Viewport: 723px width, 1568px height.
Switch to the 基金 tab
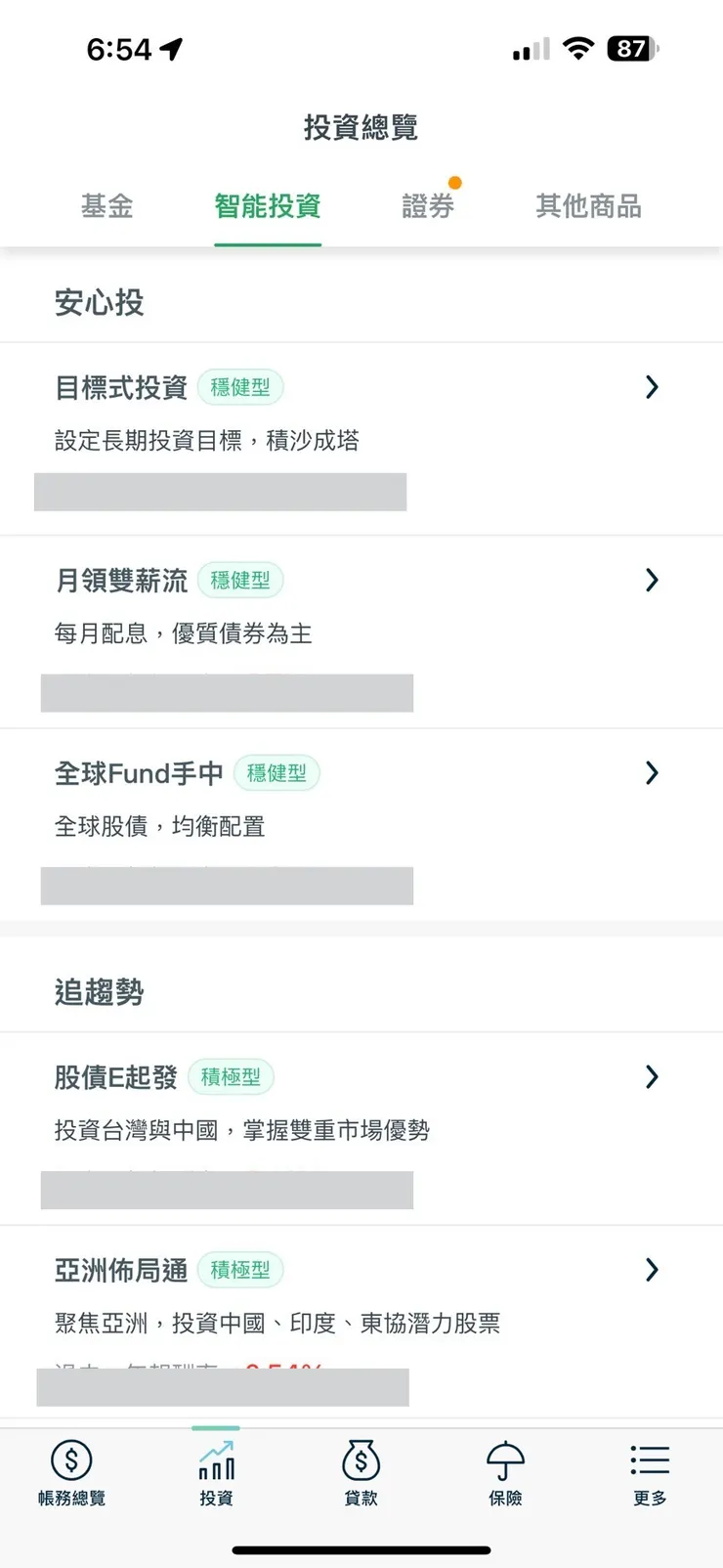[106, 206]
